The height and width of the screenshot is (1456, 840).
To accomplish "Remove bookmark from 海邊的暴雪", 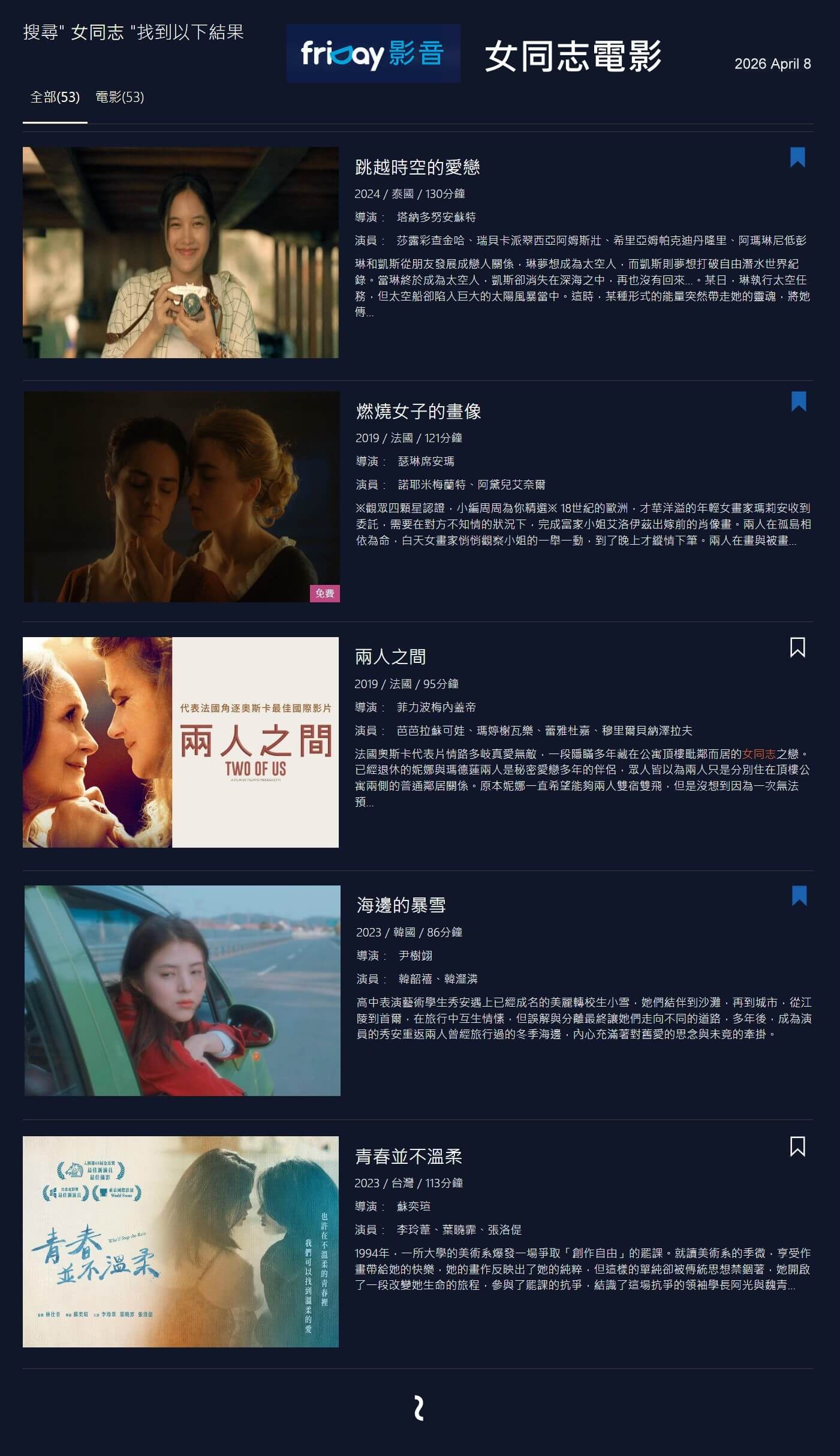I will (799, 896).
